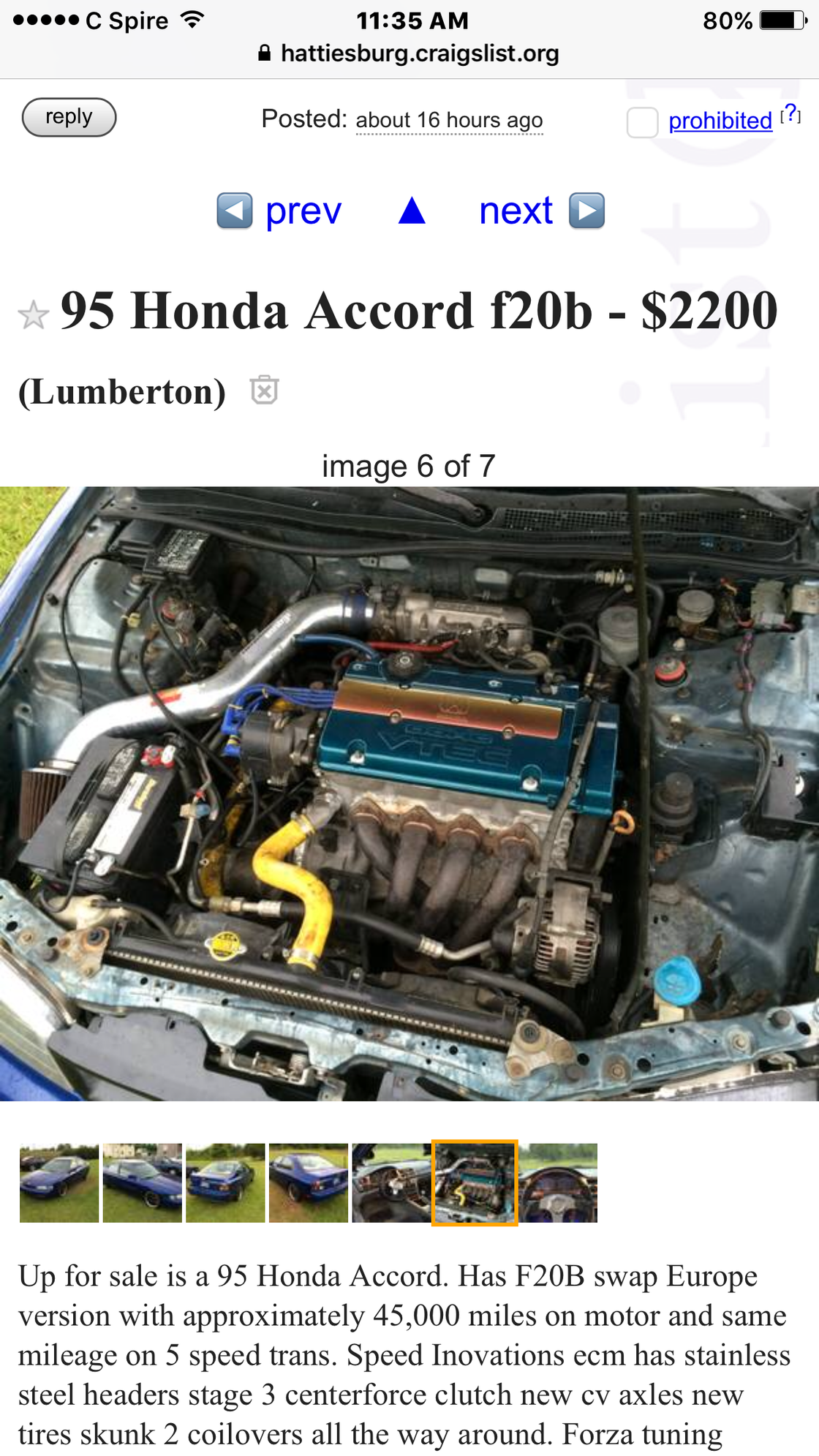The width and height of the screenshot is (819, 1456).
Task: Favorite this post with the star
Action: 34,315
